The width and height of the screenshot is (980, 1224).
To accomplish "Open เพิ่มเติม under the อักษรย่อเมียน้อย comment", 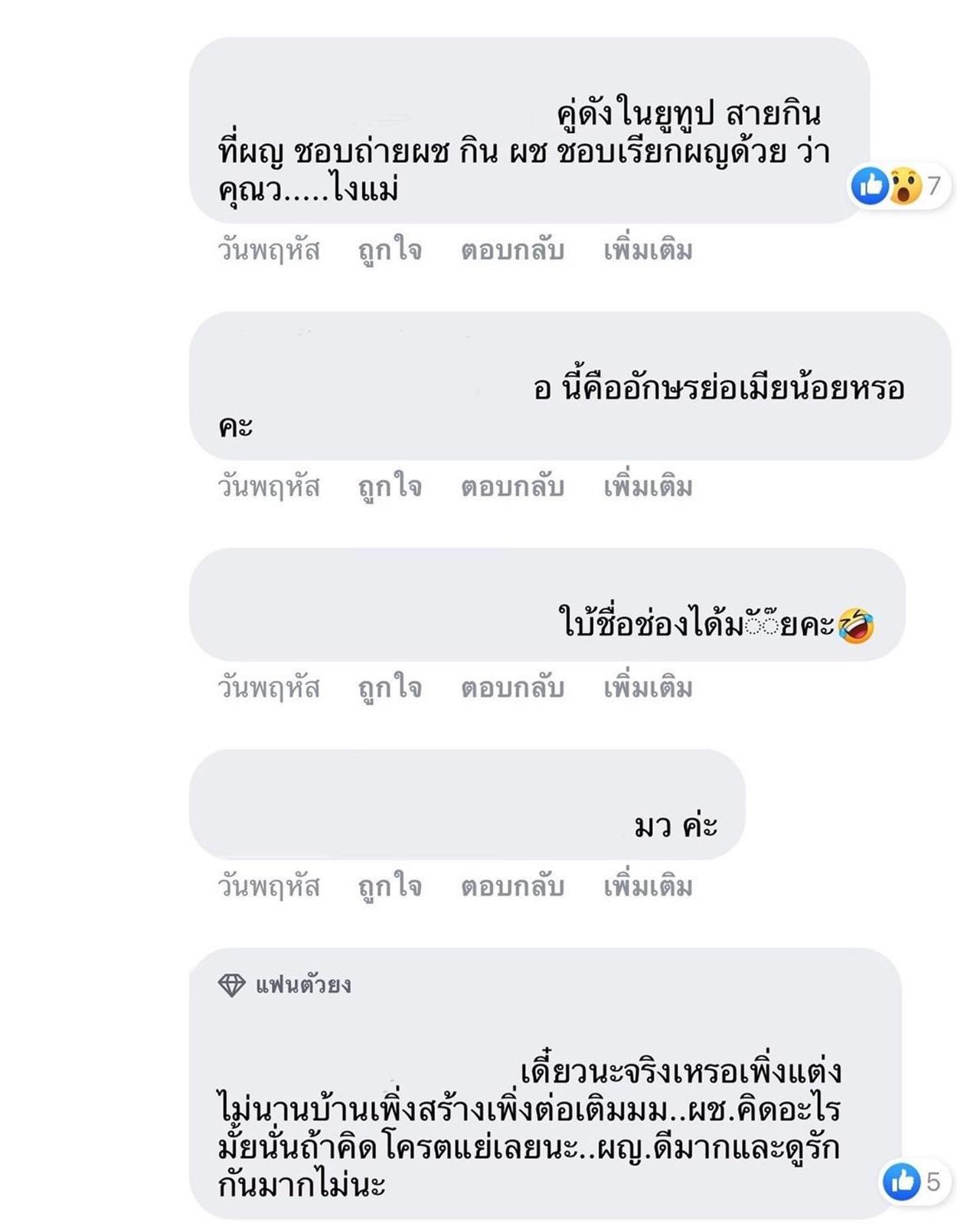I will point(648,487).
